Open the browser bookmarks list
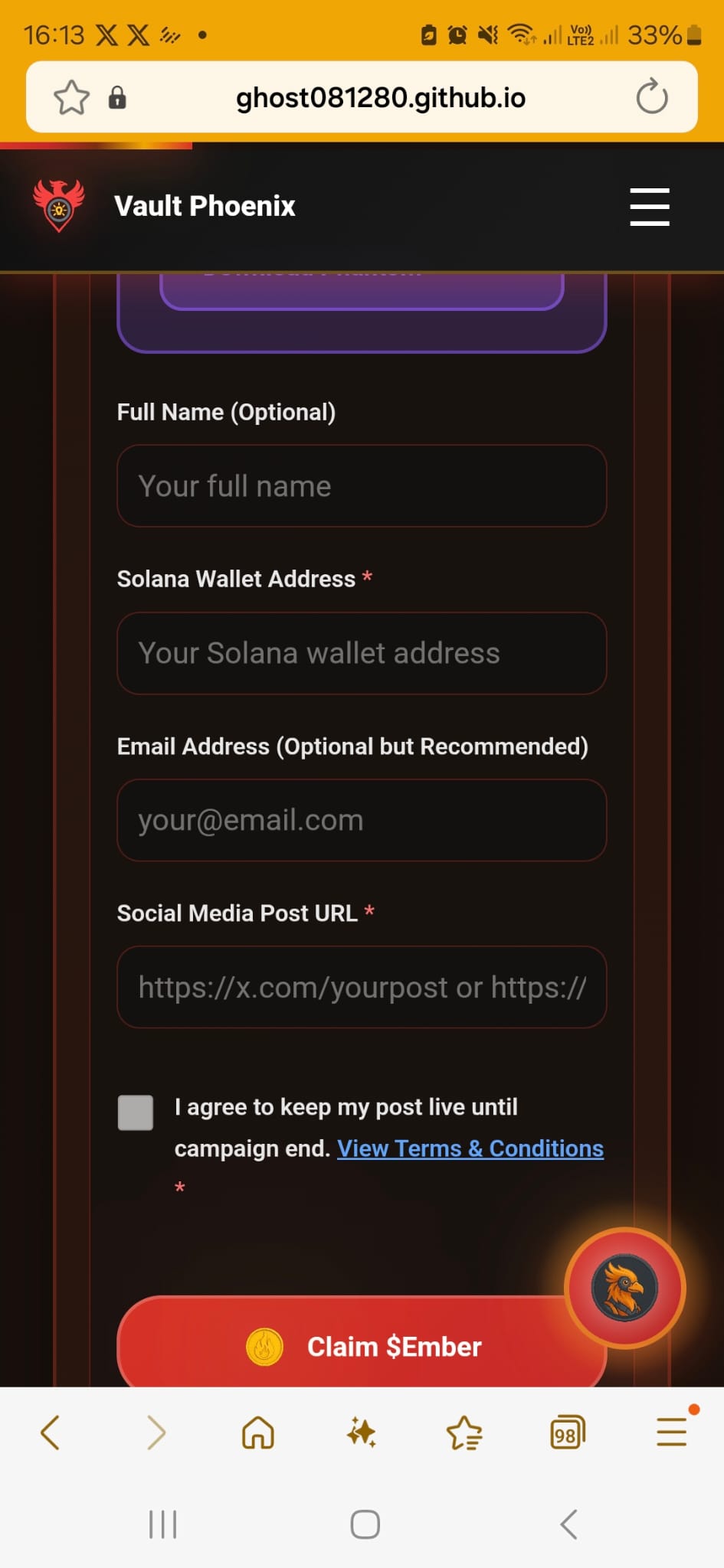724x1568 pixels. 464,1432
